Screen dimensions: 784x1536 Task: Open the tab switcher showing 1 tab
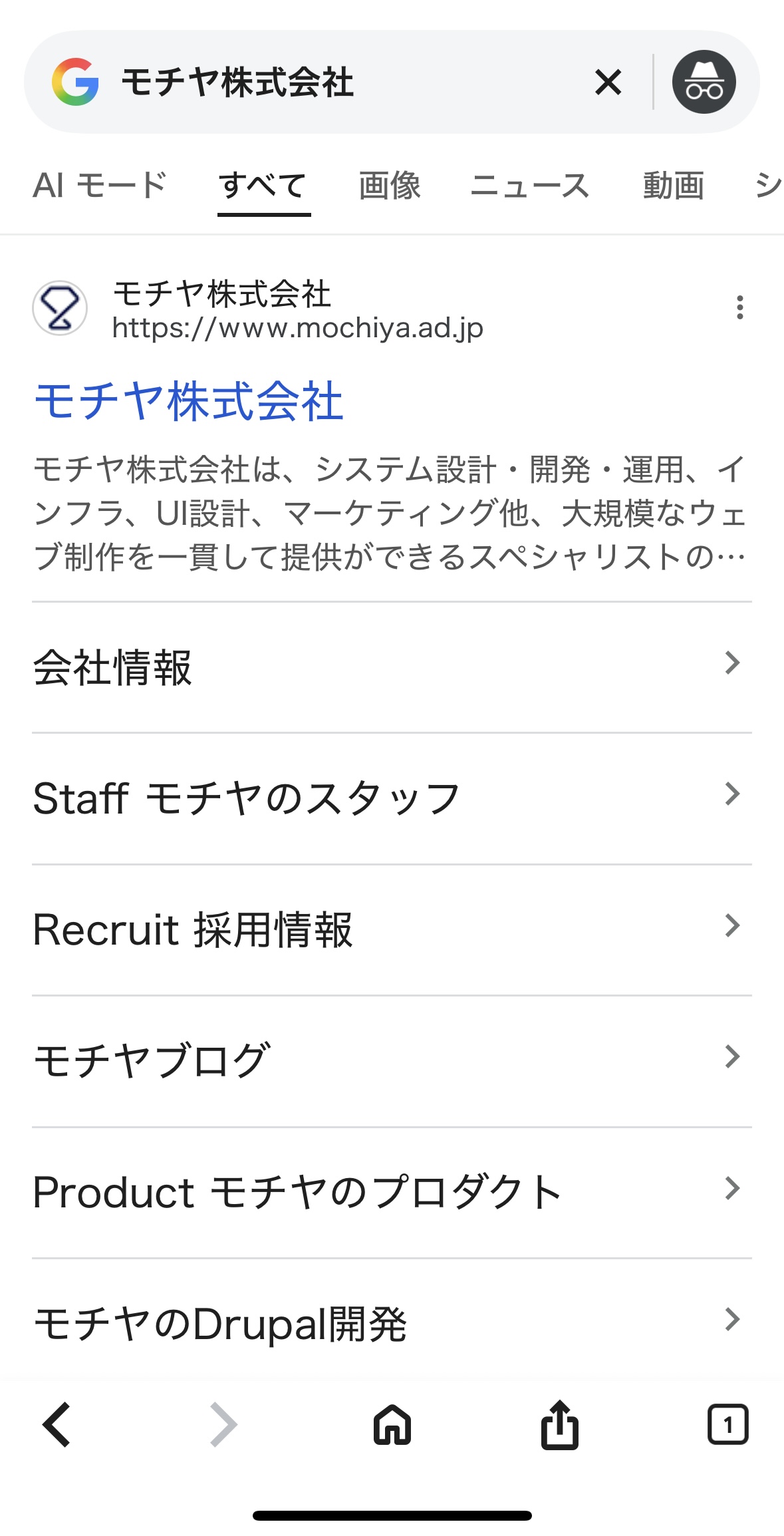pos(727,1424)
